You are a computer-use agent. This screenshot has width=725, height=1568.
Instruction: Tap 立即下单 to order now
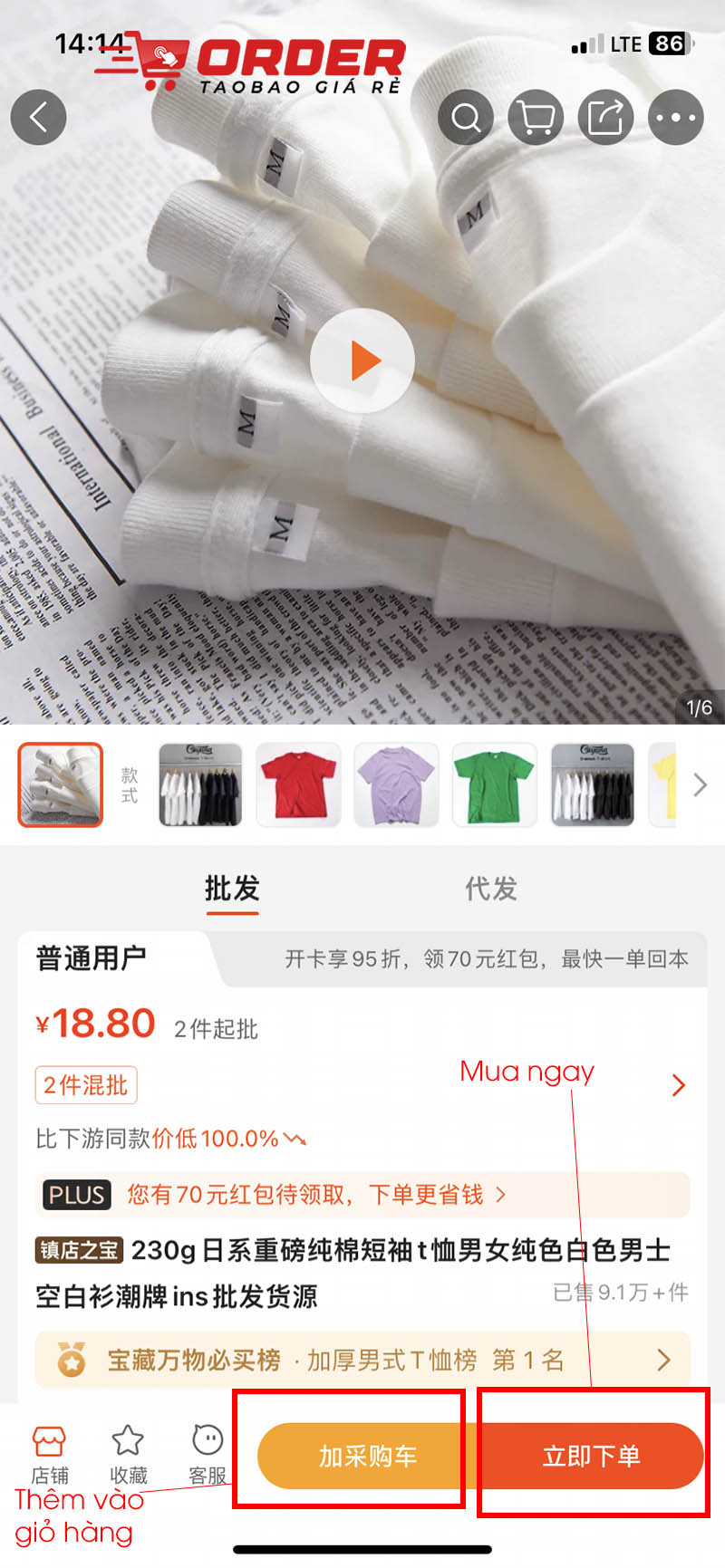point(591,1456)
